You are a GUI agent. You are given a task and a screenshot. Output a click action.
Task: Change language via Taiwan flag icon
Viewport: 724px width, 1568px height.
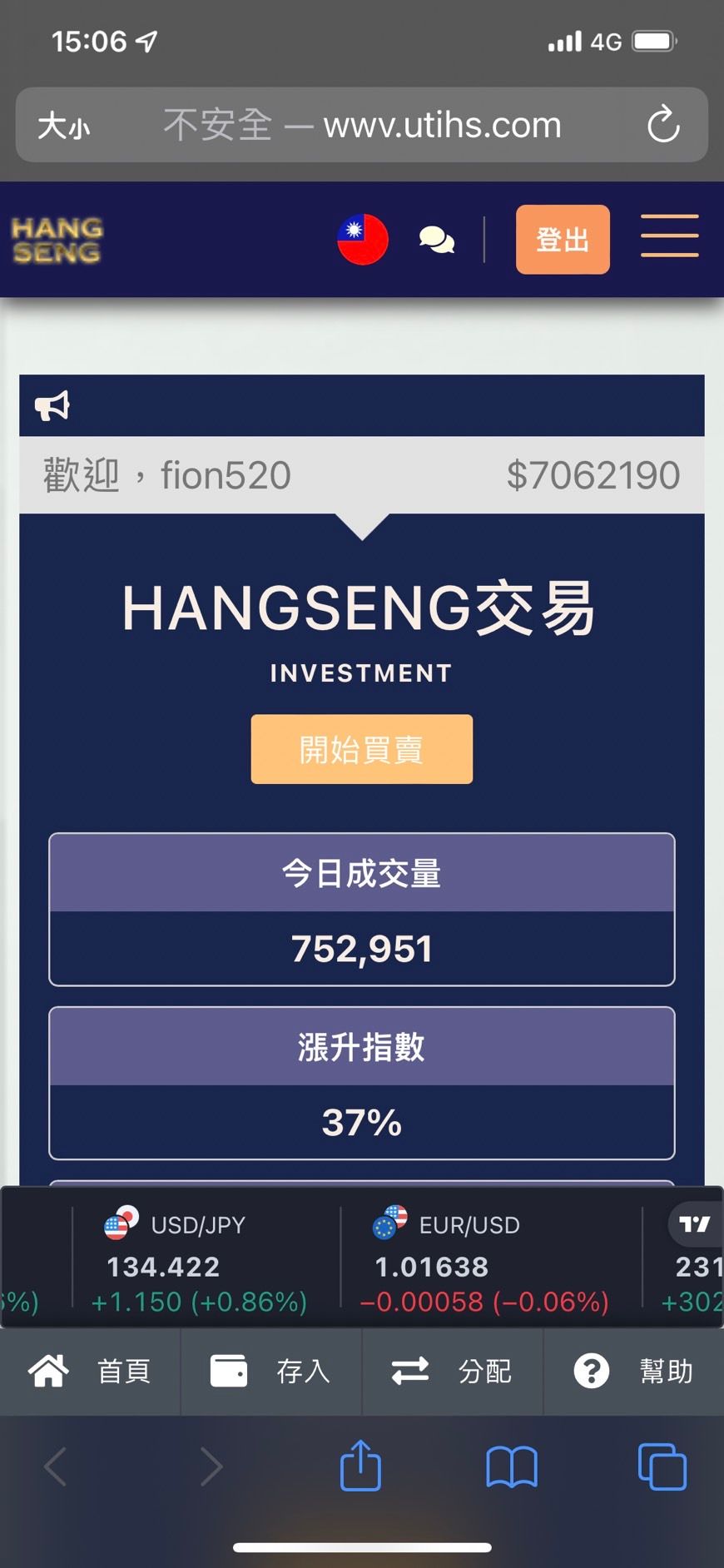pos(363,239)
